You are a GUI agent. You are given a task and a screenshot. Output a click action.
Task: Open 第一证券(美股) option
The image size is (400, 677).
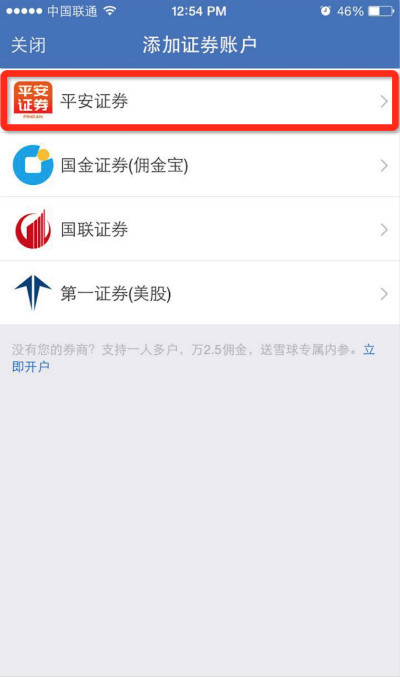point(200,293)
